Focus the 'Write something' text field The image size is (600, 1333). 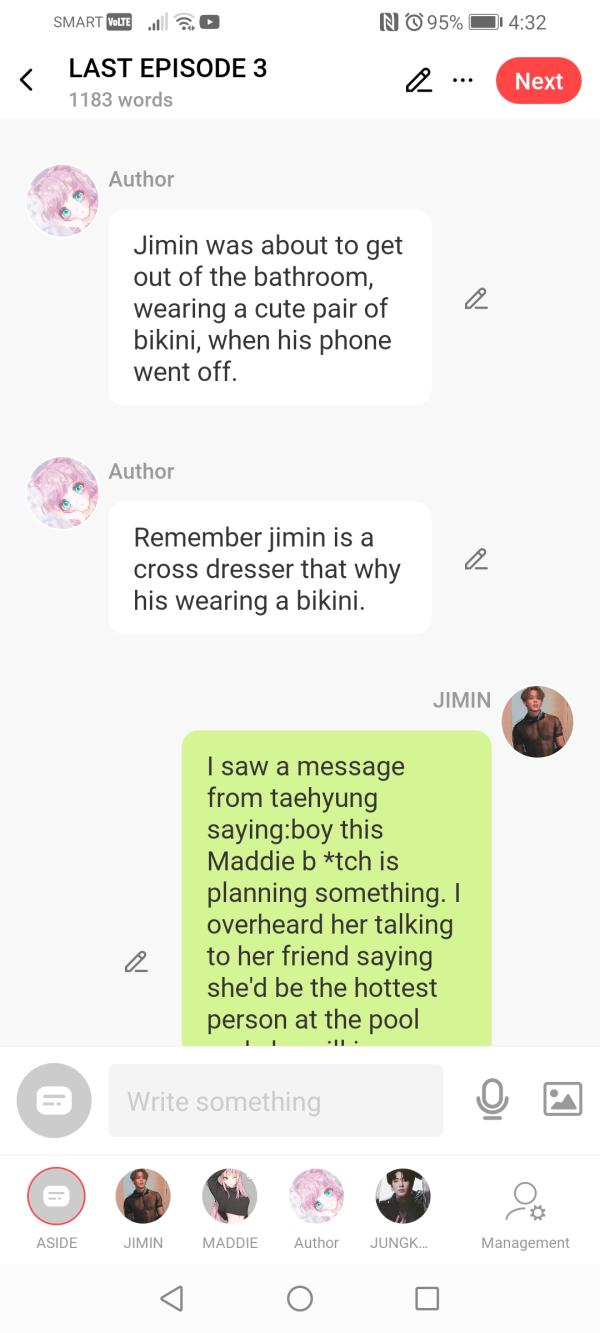click(275, 1101)
